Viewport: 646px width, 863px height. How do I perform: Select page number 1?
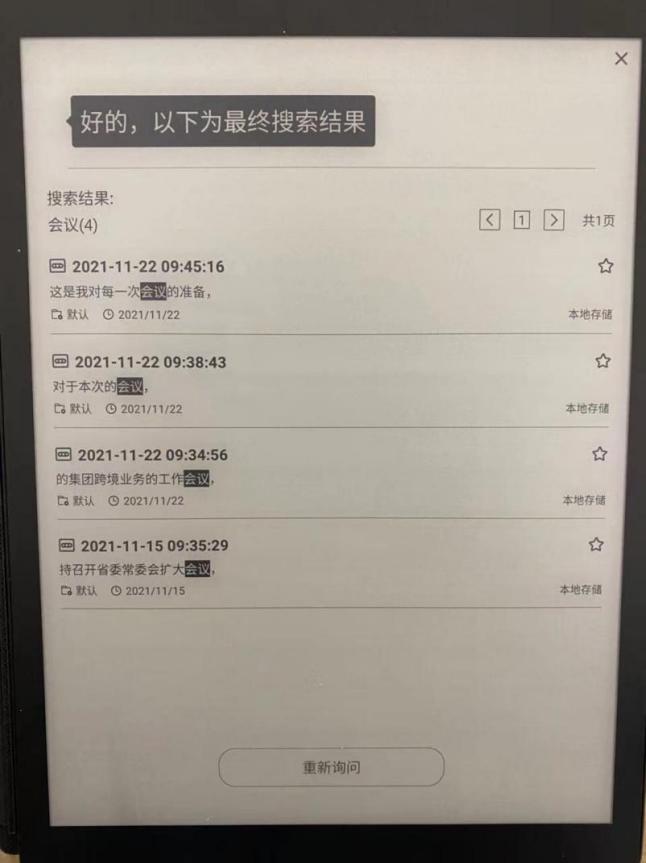[521, 220]
